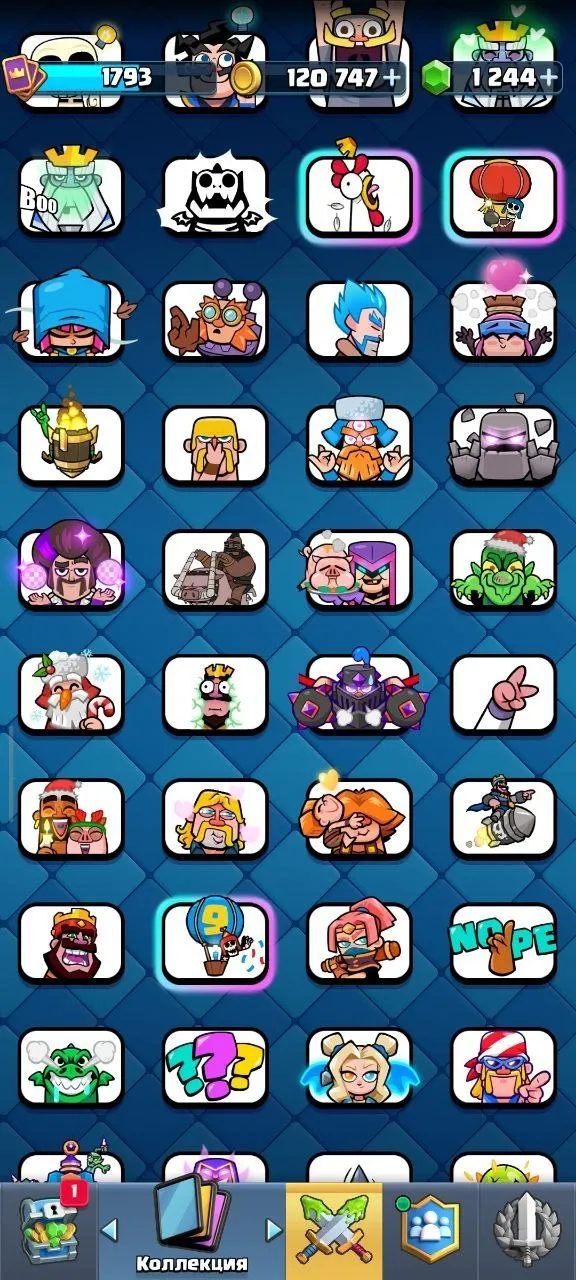Select the red lantern balloon emote

(x=503, y=196)
